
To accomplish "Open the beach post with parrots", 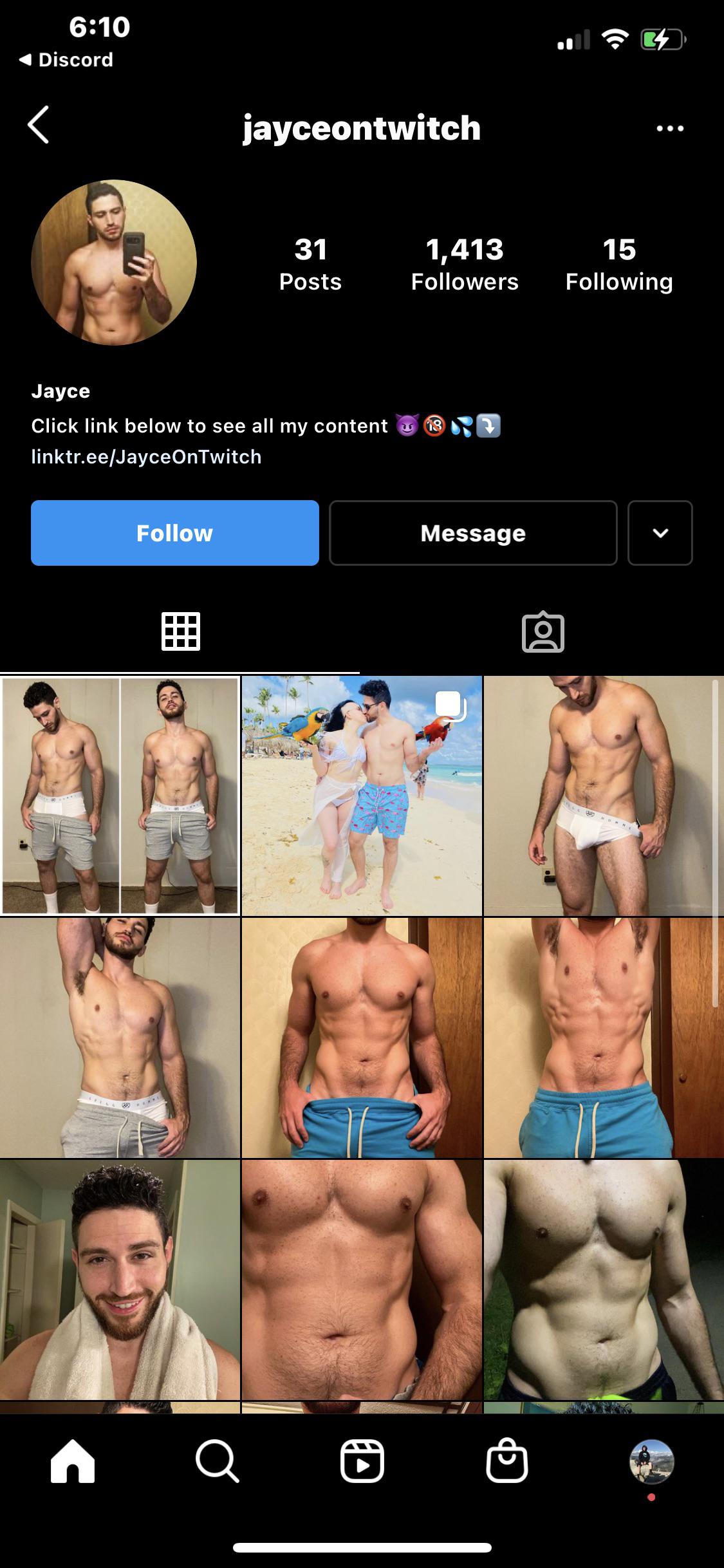I will point(362,796).
